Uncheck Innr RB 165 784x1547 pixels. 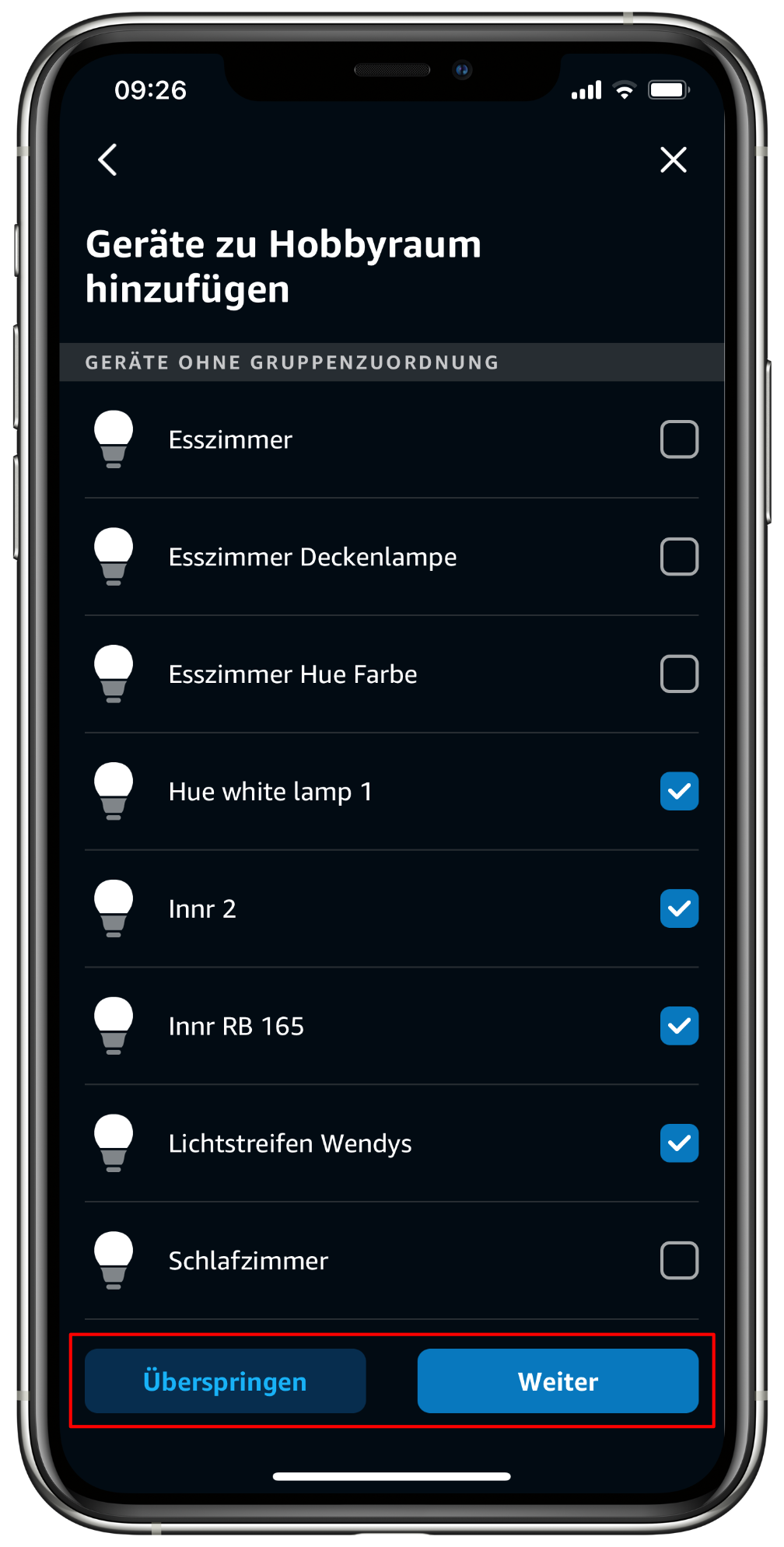click(679, 1026)
